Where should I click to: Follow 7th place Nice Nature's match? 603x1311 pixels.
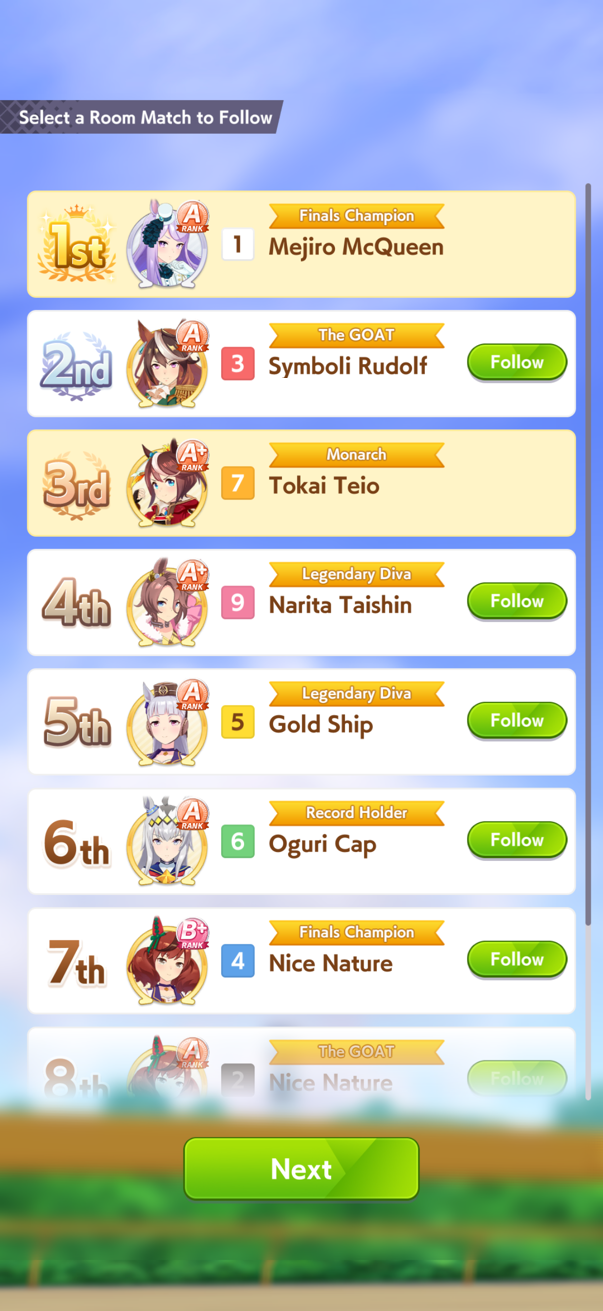click(x=517, y=959)
